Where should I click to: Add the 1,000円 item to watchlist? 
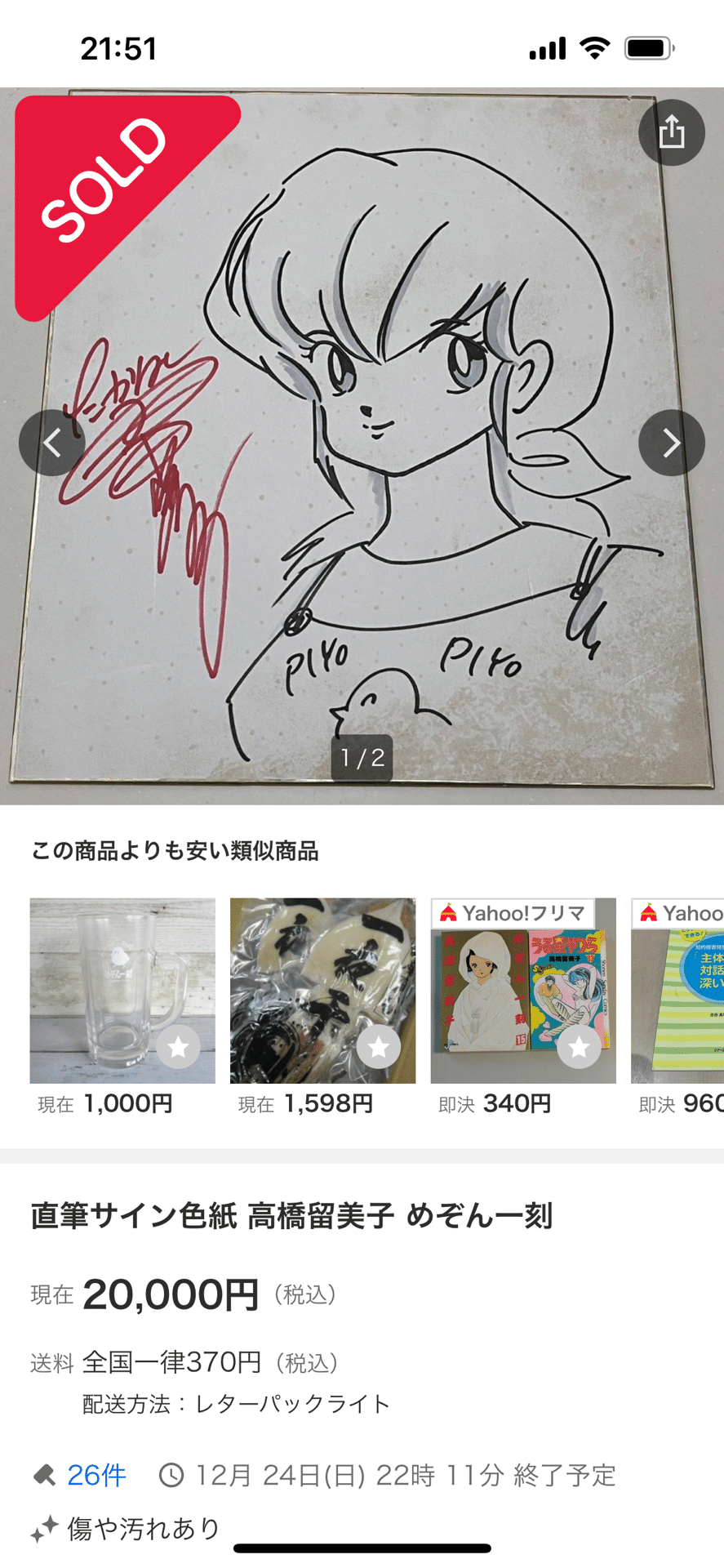[178, 1046]
